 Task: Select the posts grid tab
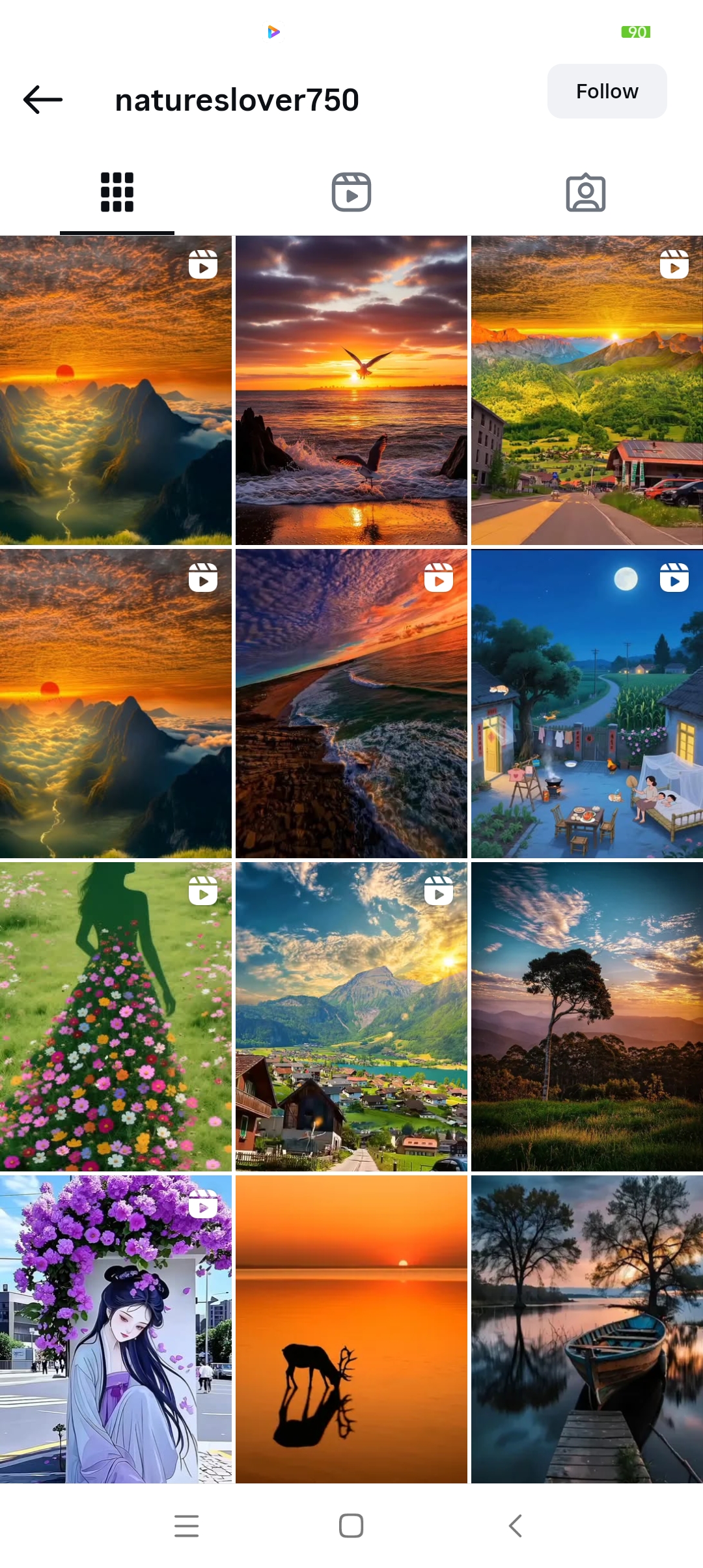click(x=117, y=192)
